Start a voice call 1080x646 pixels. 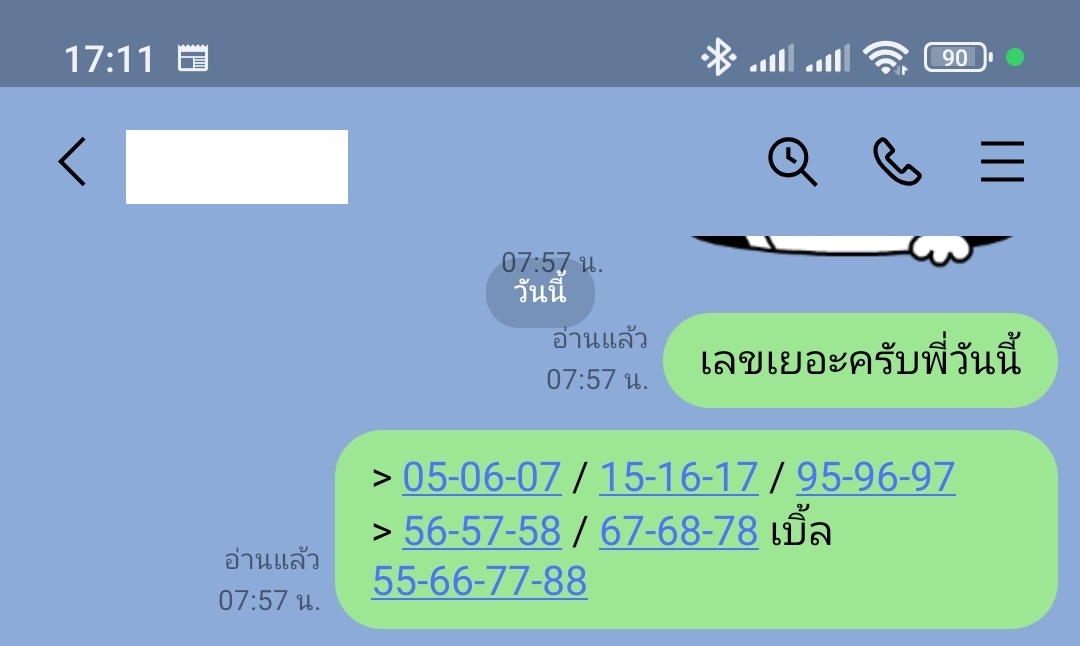click(897, 162)
